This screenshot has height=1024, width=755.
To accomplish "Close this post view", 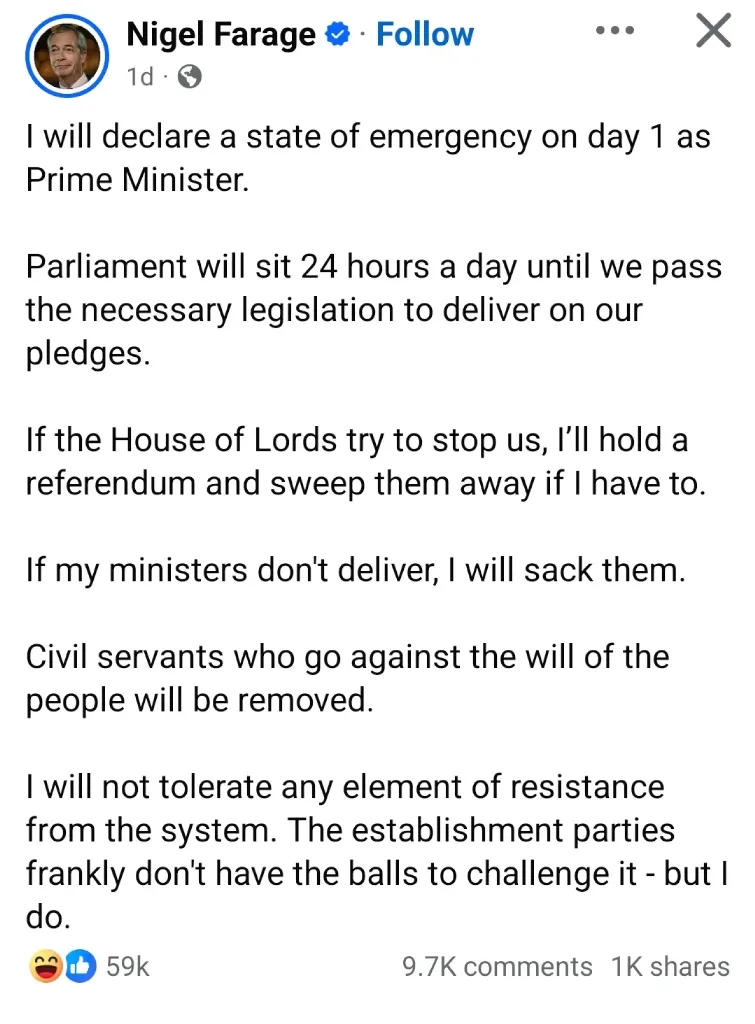I will (713, 31).
